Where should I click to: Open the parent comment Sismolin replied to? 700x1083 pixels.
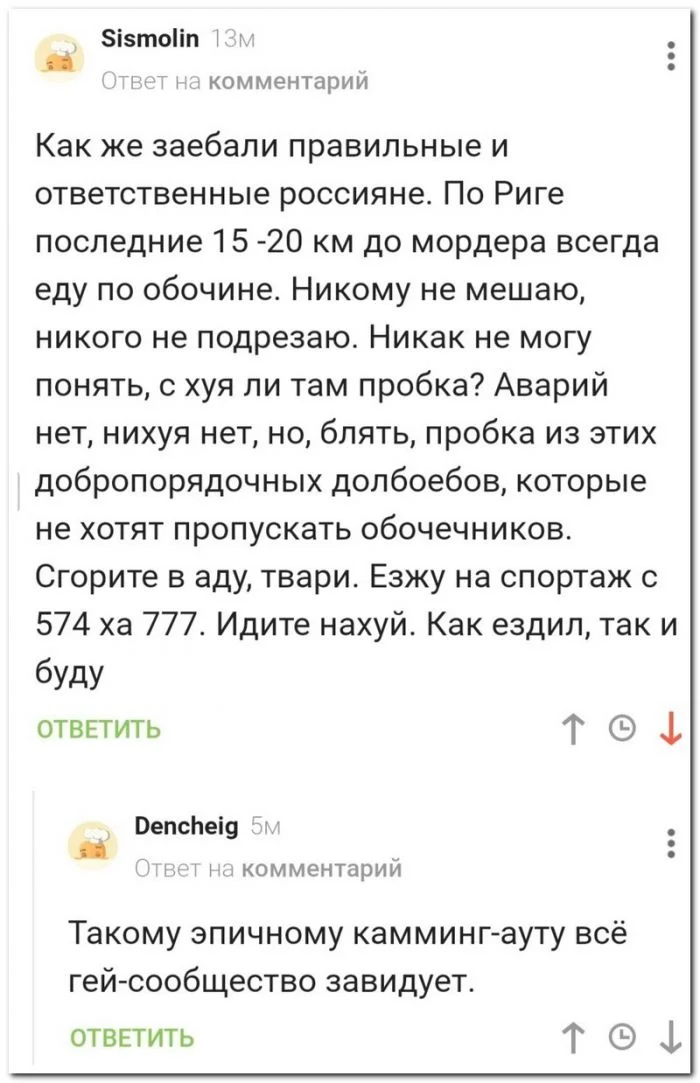point(287,81)
